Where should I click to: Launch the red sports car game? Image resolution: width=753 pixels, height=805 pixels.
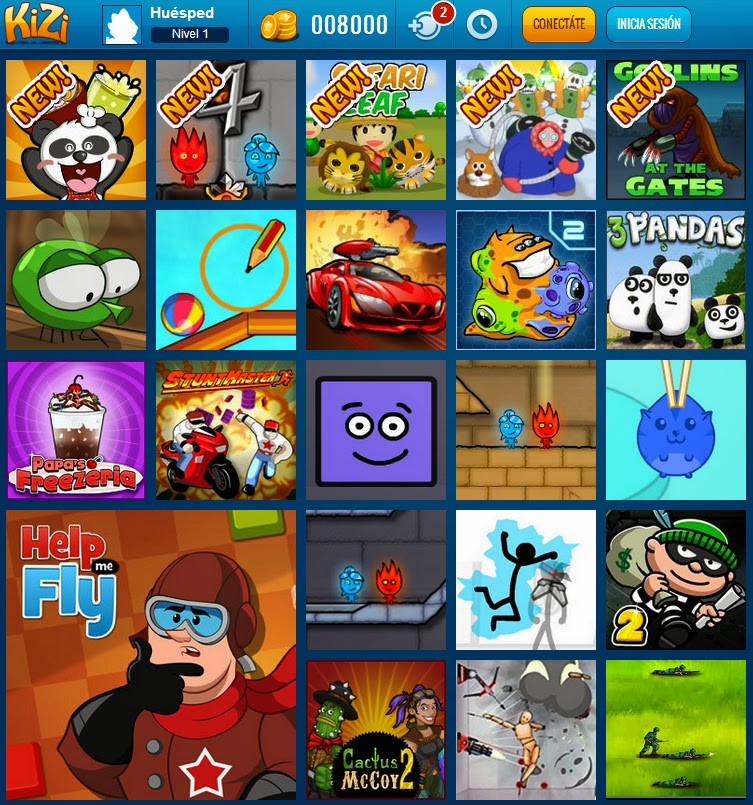[376, 280]
